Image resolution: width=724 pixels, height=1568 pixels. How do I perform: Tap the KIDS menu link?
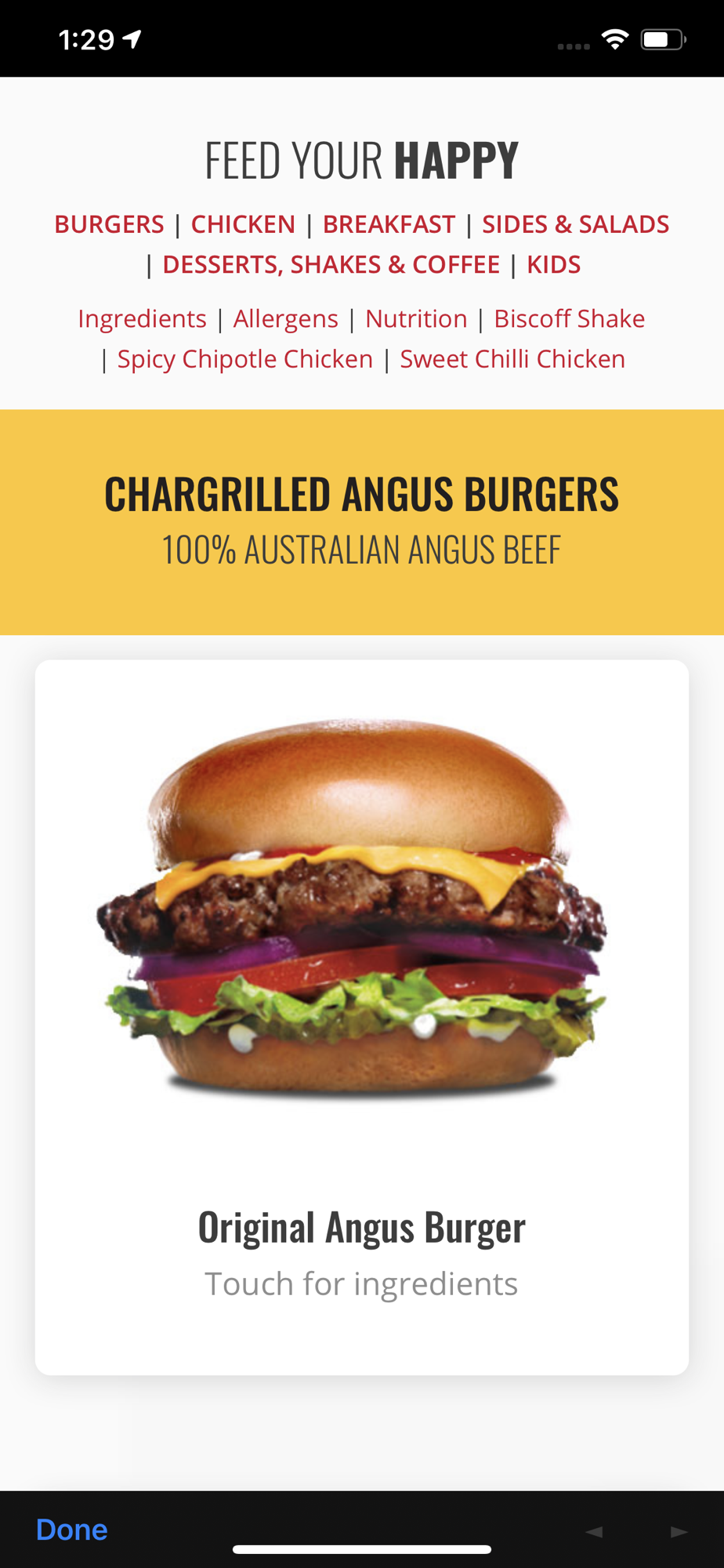point(553,265)
